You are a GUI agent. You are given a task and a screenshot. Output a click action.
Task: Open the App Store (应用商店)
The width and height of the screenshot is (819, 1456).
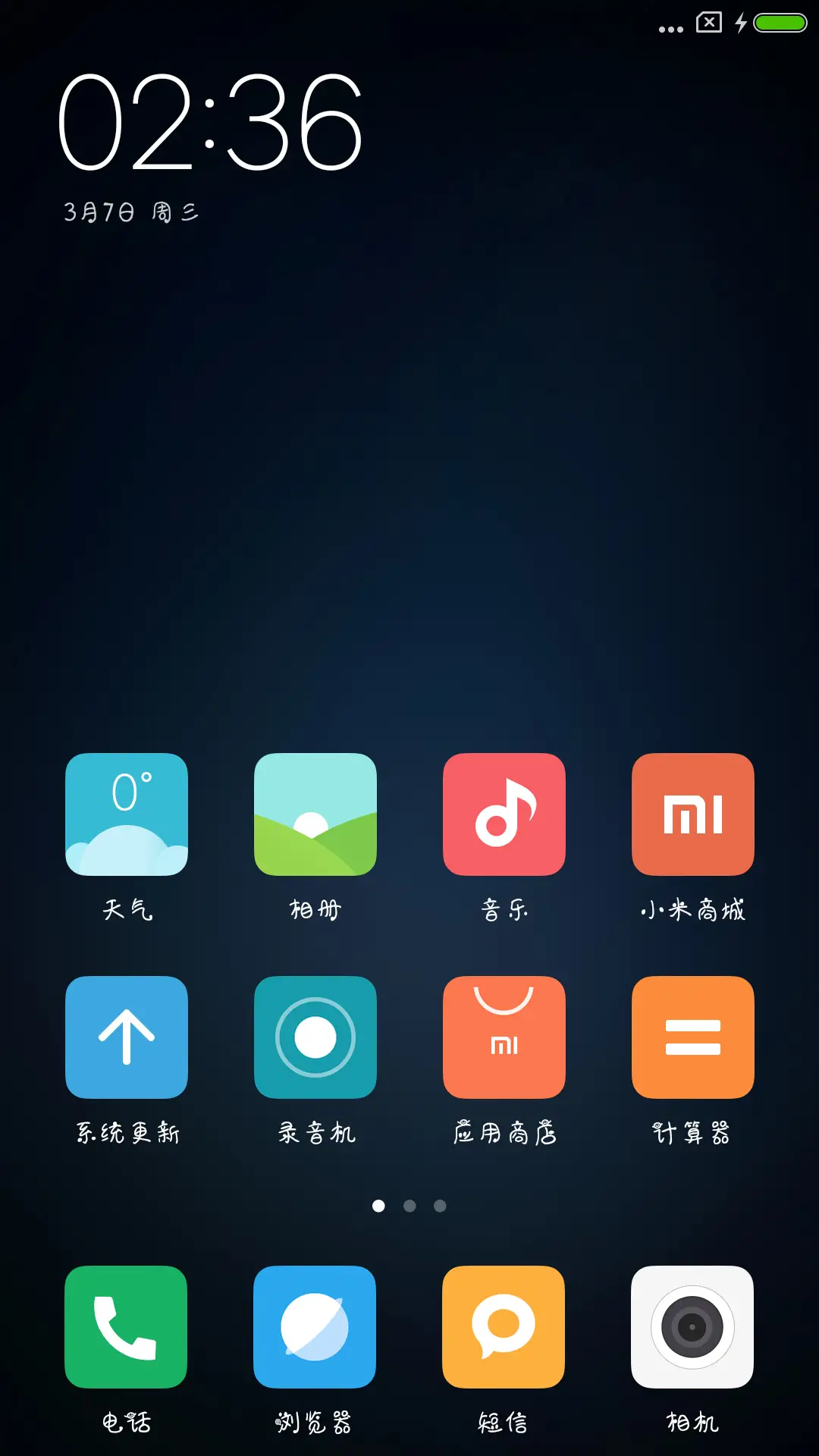(x=504, y=1037)
